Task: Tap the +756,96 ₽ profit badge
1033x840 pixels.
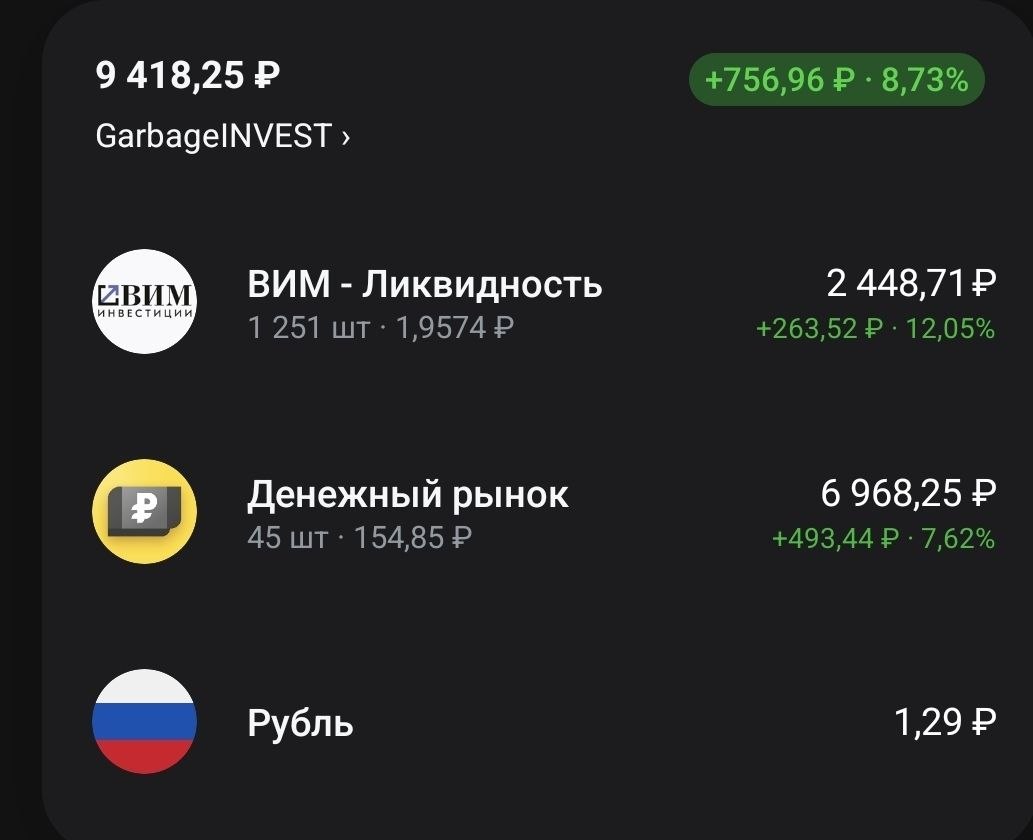Action: 836,80
